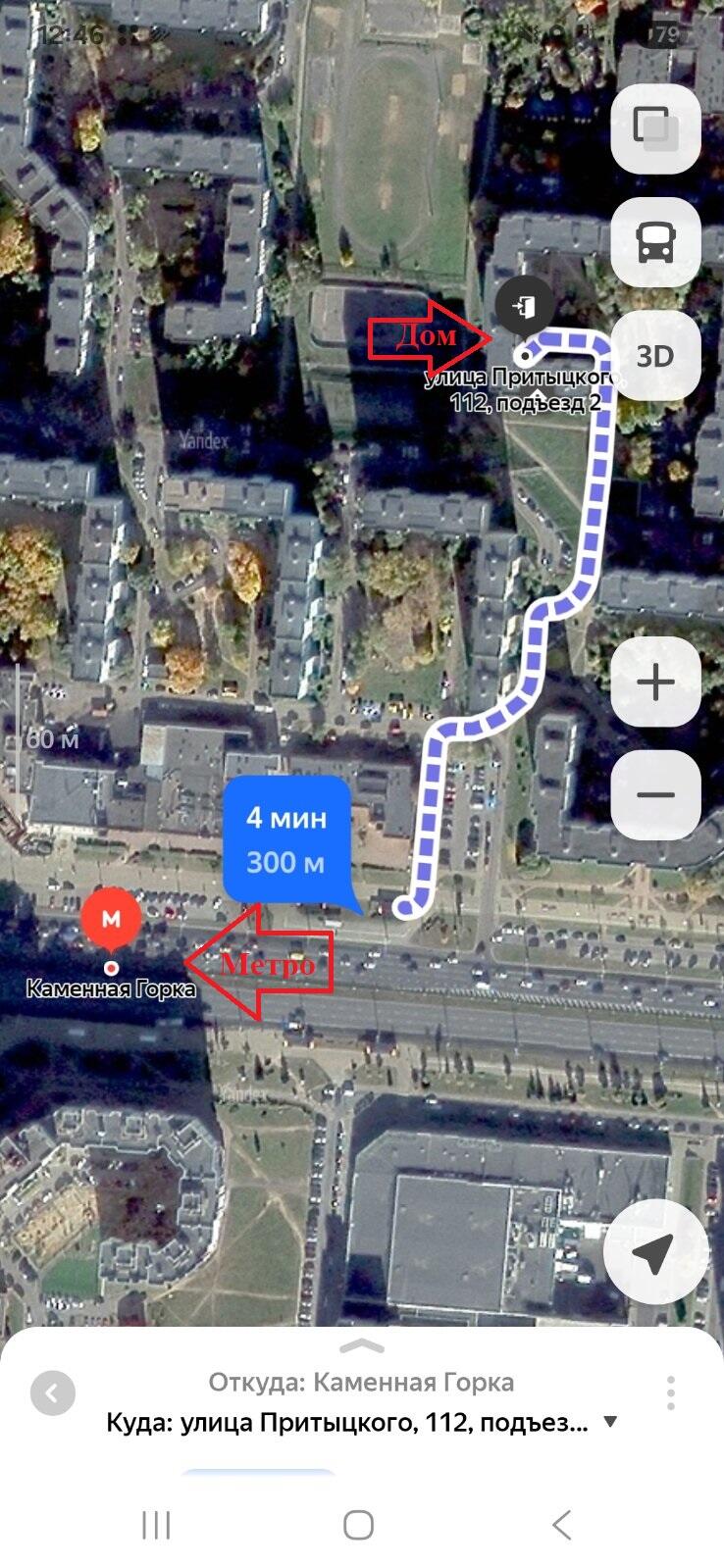Tap the entrance pin at Притыцкого 112
The width and height of the screenshot is (724, 1568).
pos(526,307)
